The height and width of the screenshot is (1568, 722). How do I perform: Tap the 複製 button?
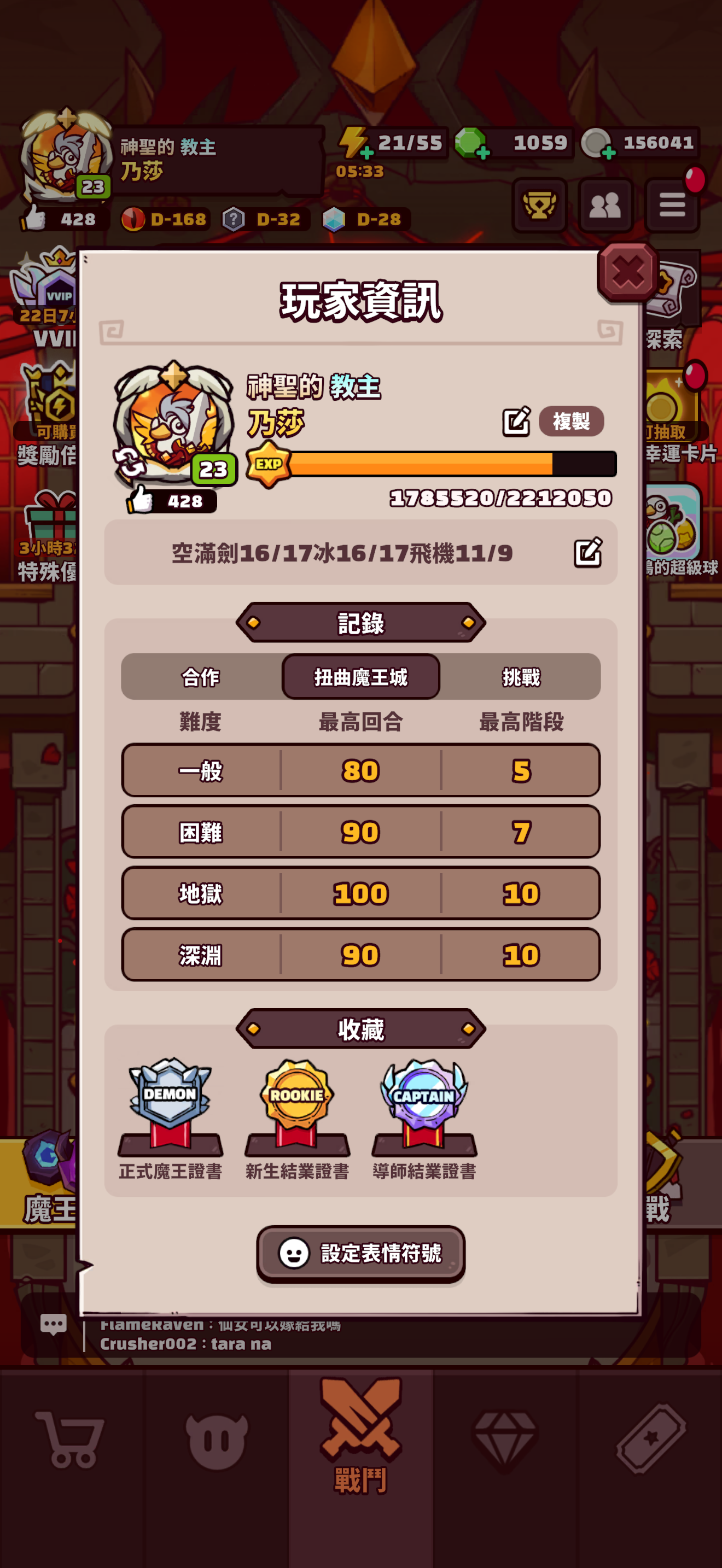pyautogui.click(x=570, y=421)
